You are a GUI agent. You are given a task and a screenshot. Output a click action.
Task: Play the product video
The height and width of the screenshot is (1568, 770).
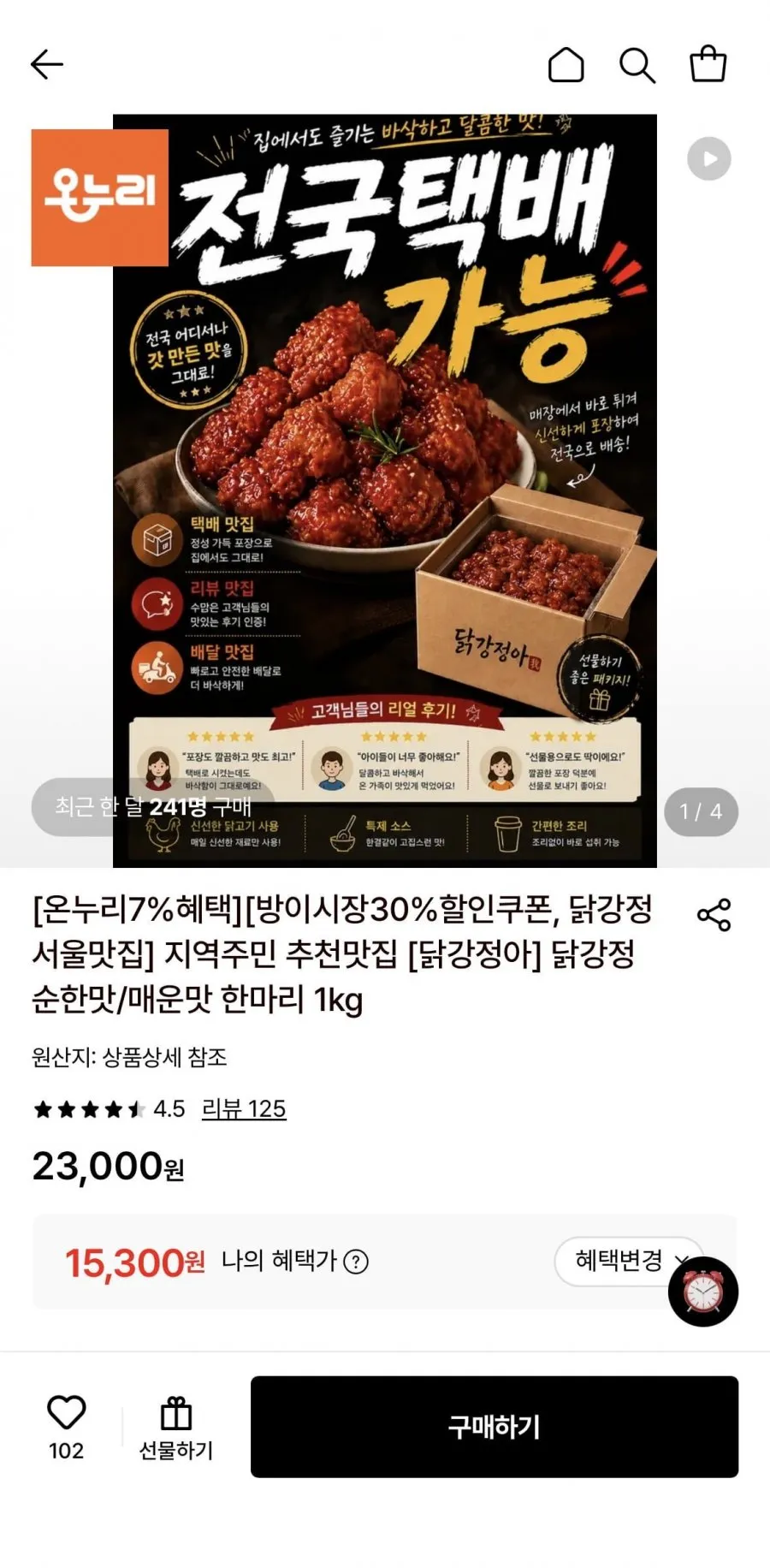point(709,159)
